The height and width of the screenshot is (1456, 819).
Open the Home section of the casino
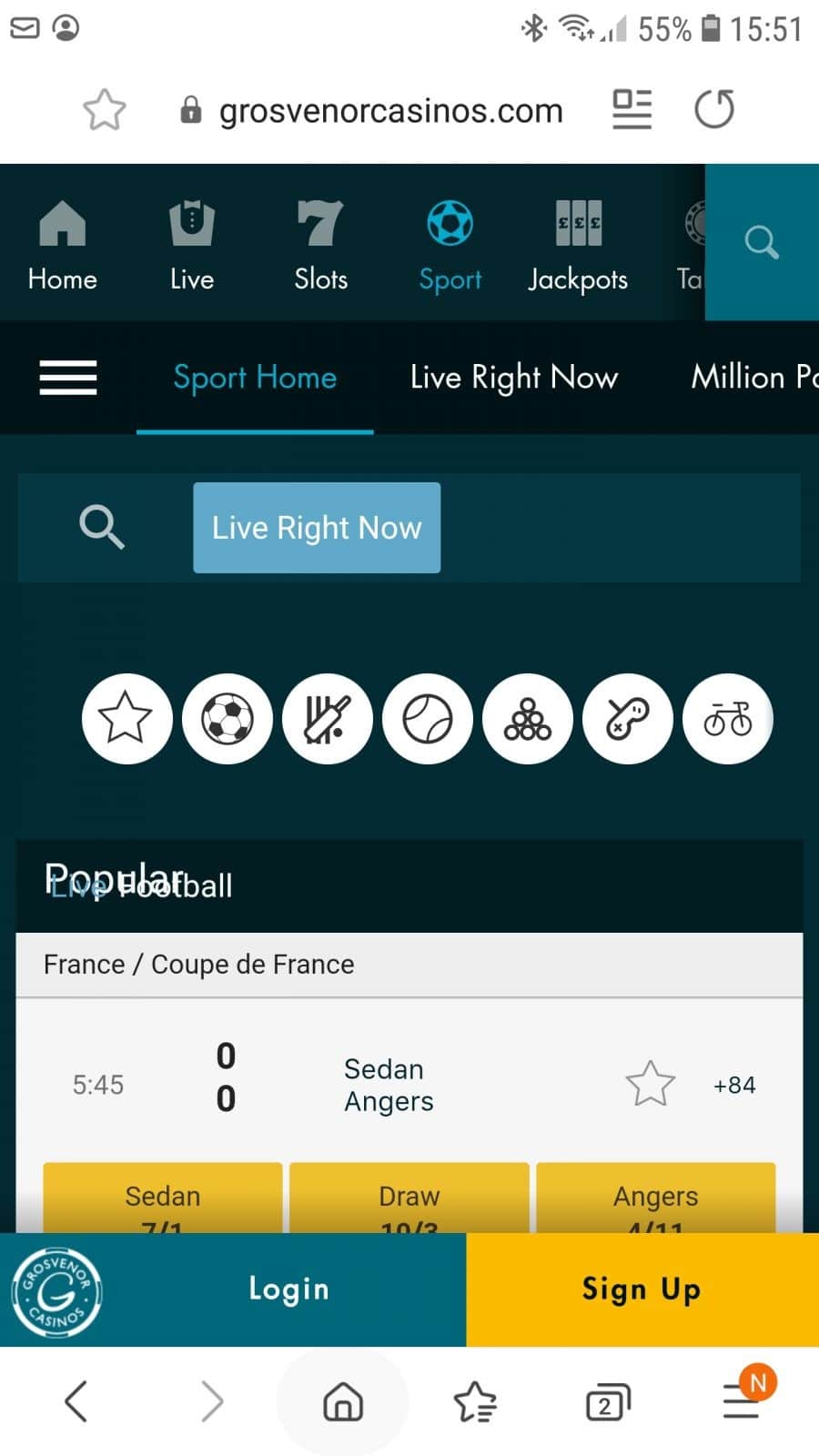coord(62,244)
